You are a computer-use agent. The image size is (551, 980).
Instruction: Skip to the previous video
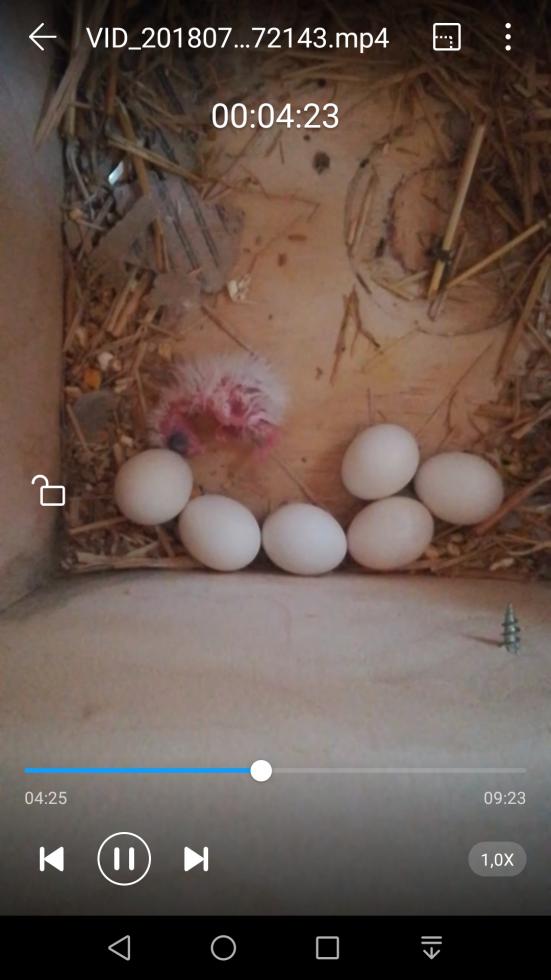pos(52,859)
